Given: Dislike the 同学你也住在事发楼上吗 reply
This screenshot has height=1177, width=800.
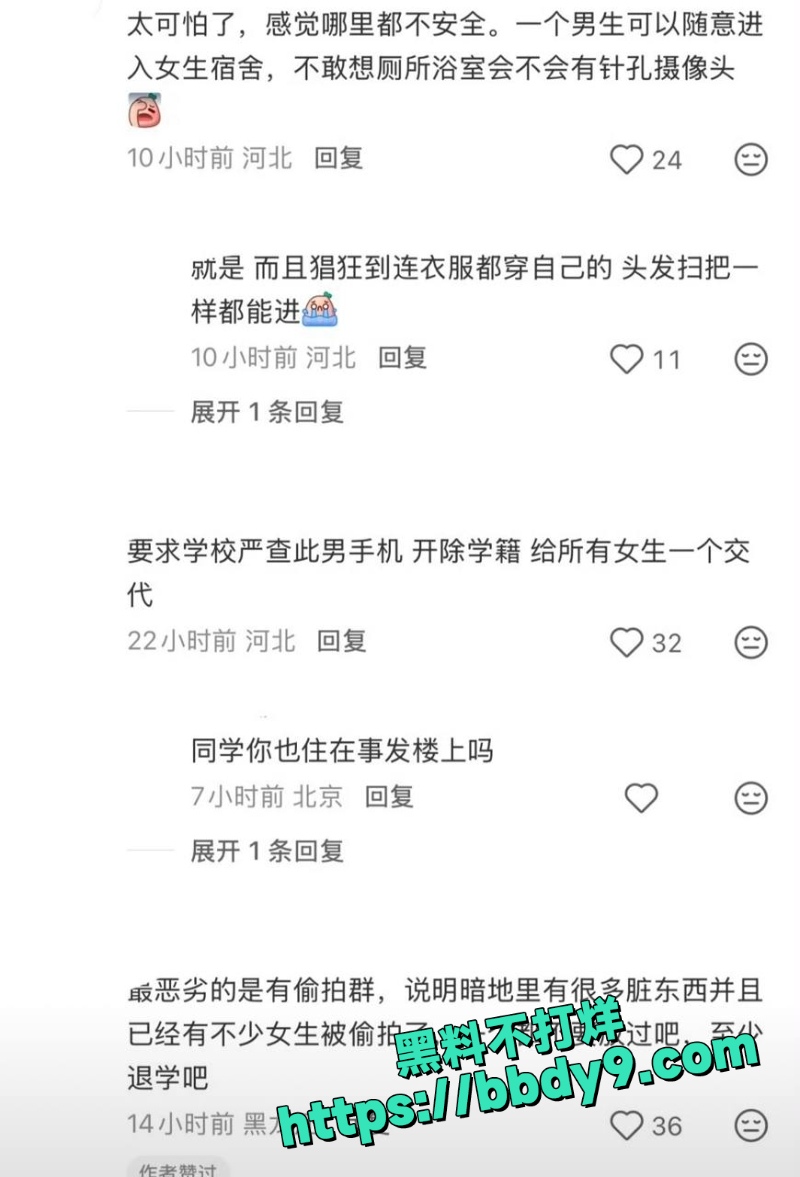Looking at the screenshot, I should 751,798.
